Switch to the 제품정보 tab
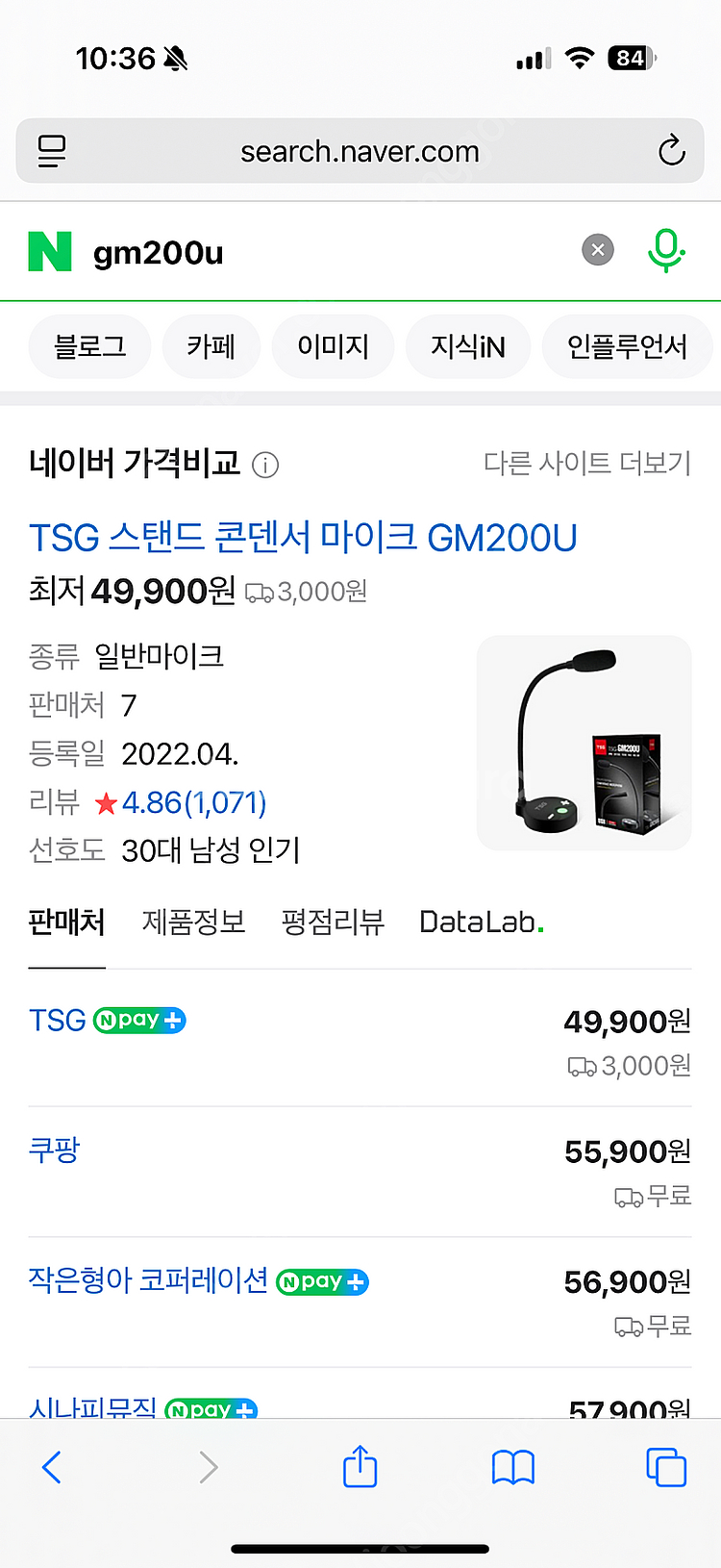Viewport: 721px width, 1568px height. pyautogui.click(x=192, y=922)
